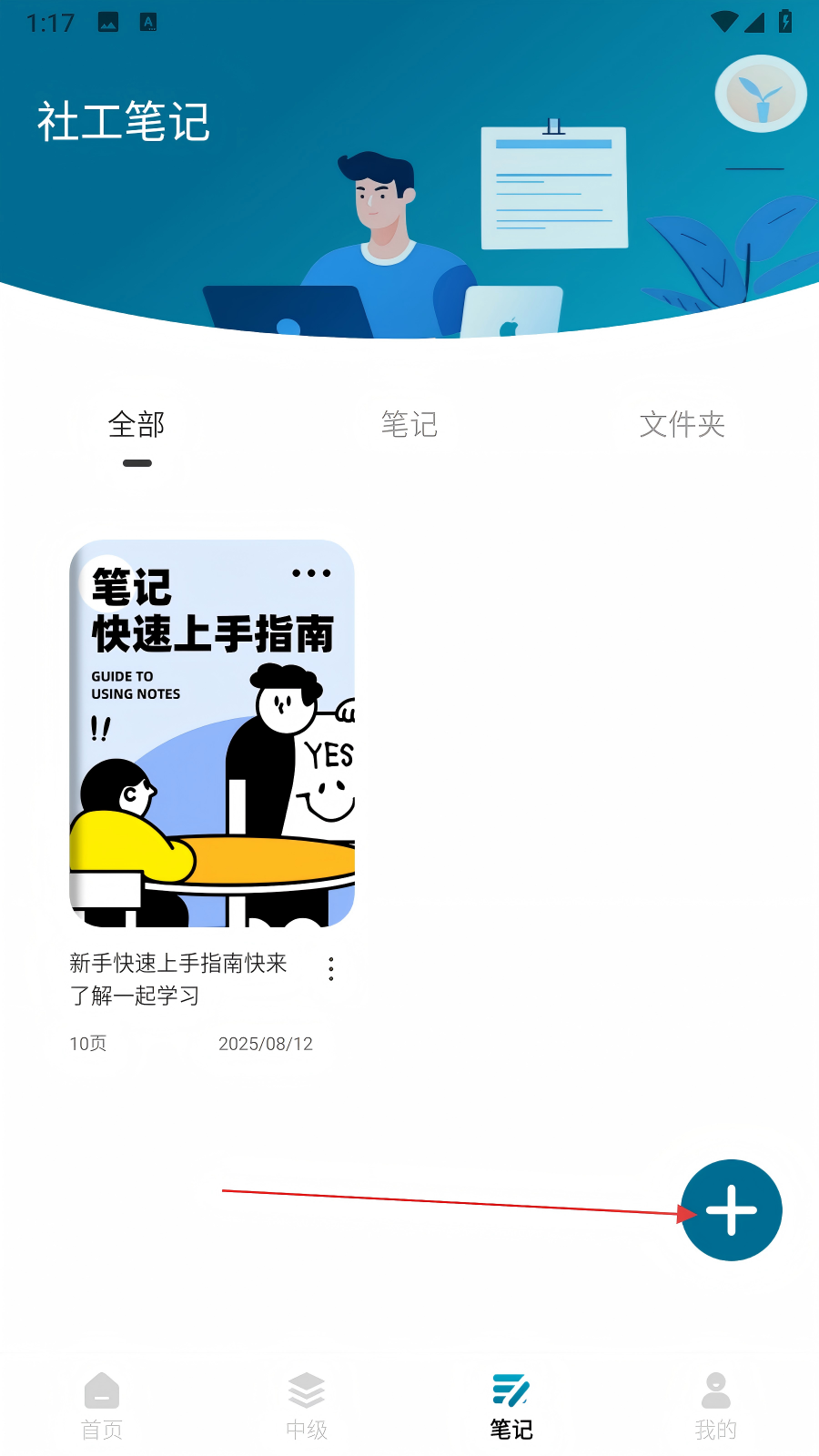Select the 笔记 bottom navigation tab

(x=511, y=1406)
